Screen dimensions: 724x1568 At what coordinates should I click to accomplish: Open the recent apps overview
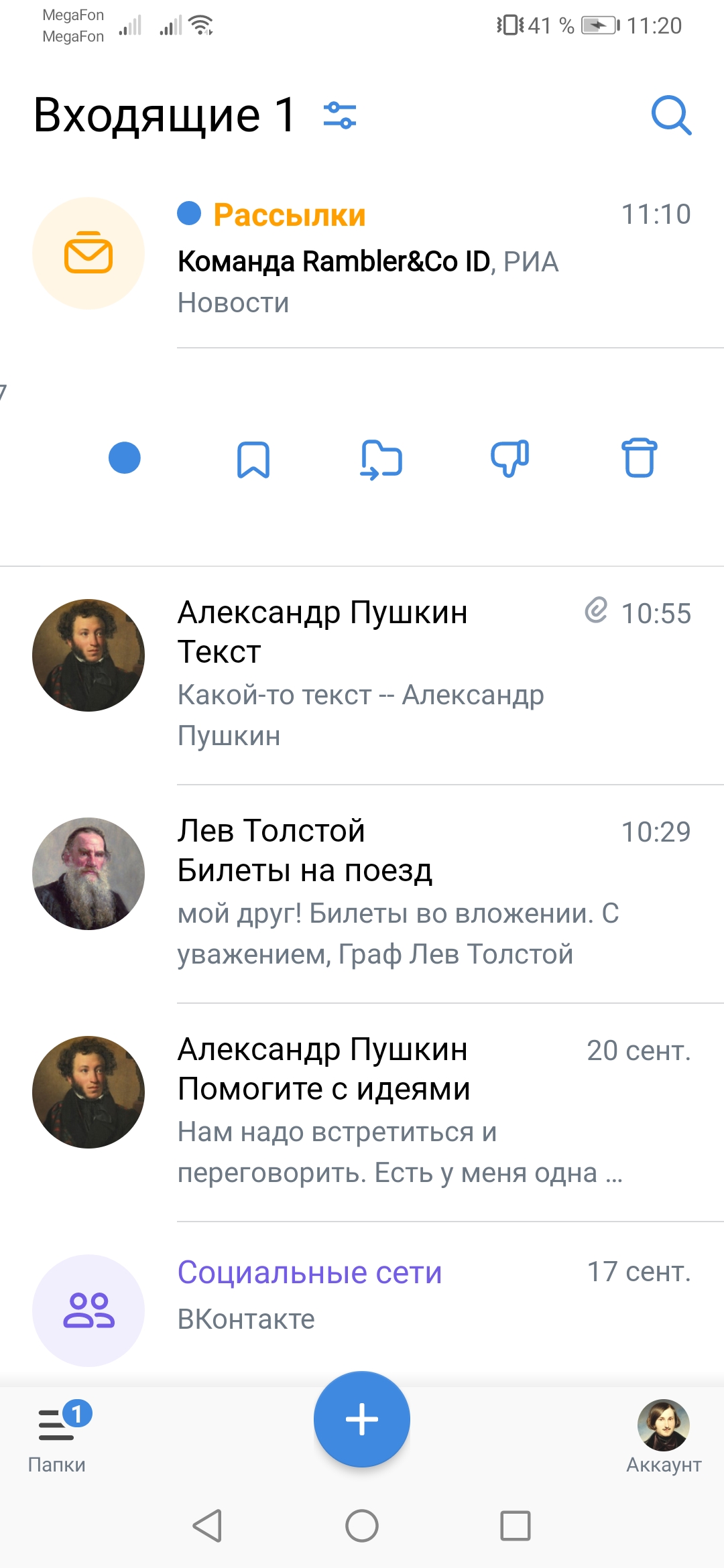point(516,1526)
